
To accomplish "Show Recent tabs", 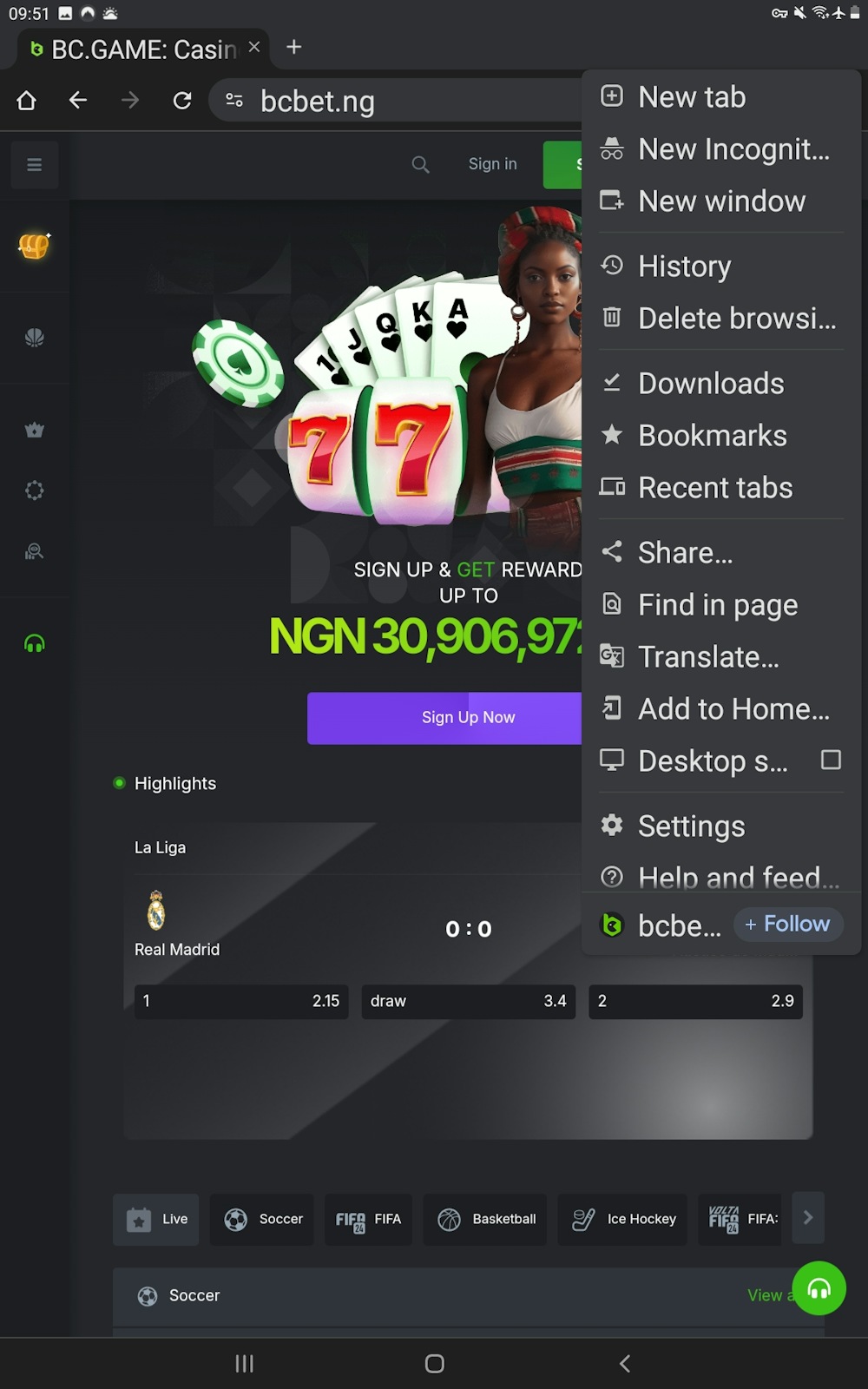I will (714, 487).
